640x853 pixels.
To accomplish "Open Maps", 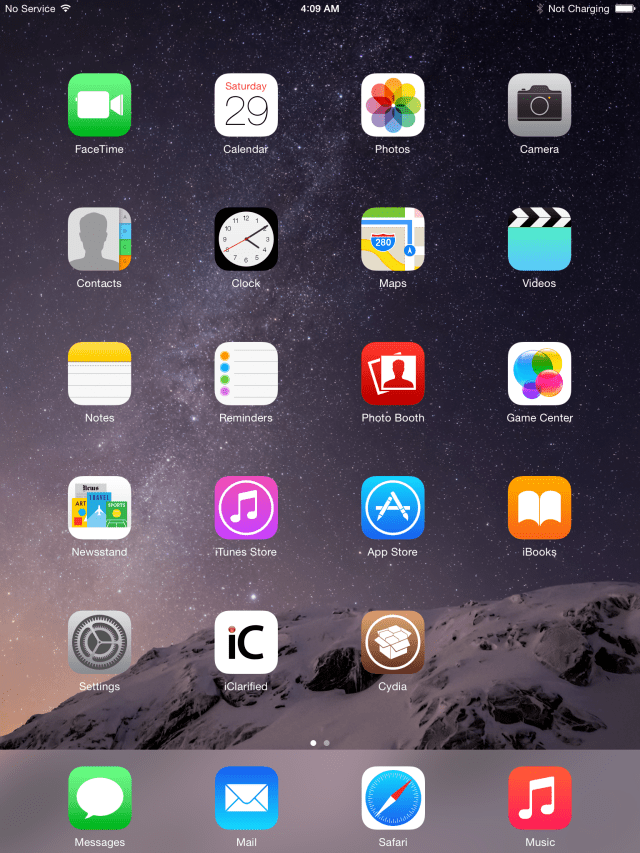I will (x=393, y=239).
